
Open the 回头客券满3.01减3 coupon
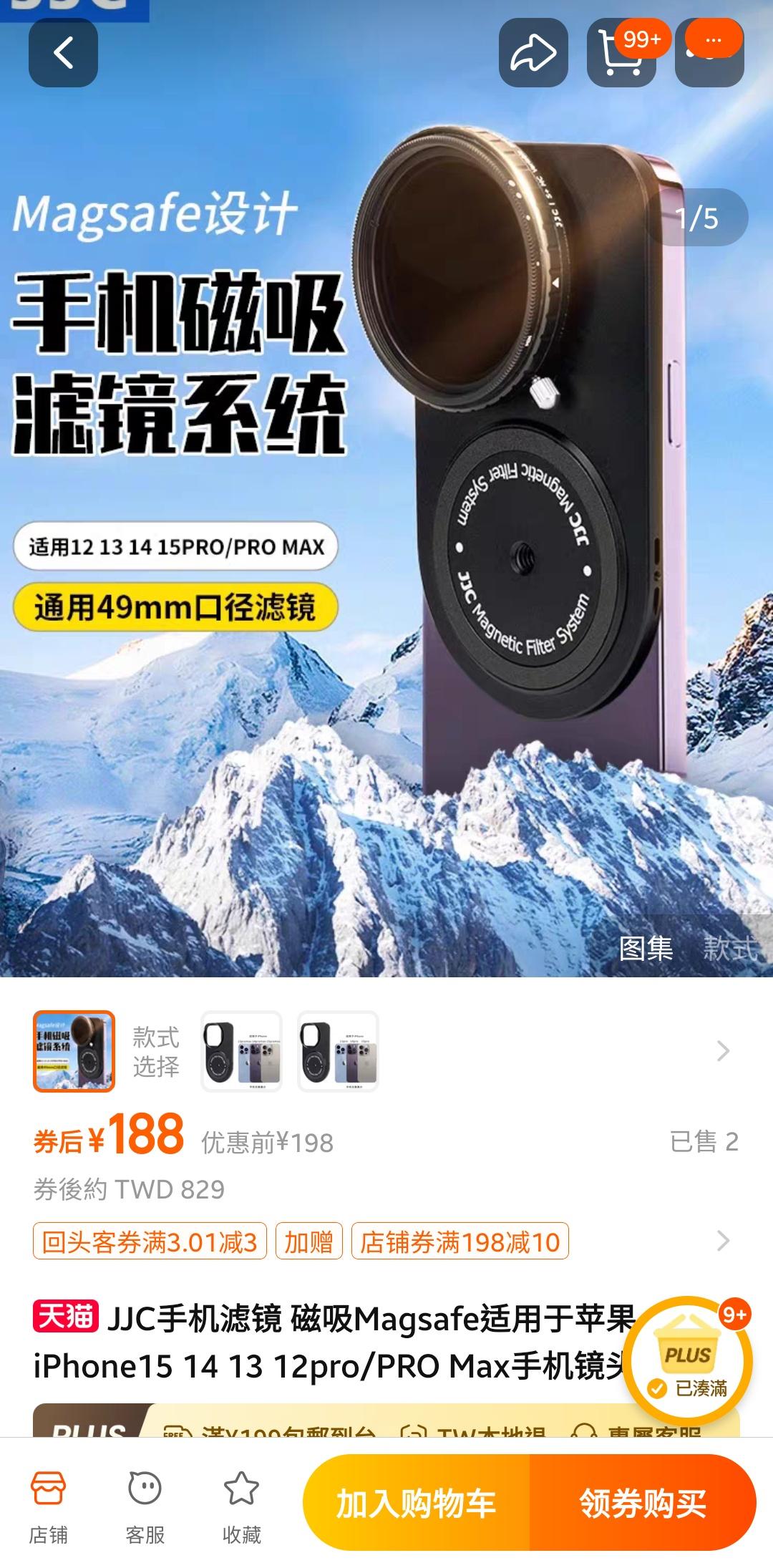click(x=150, y=1241)
